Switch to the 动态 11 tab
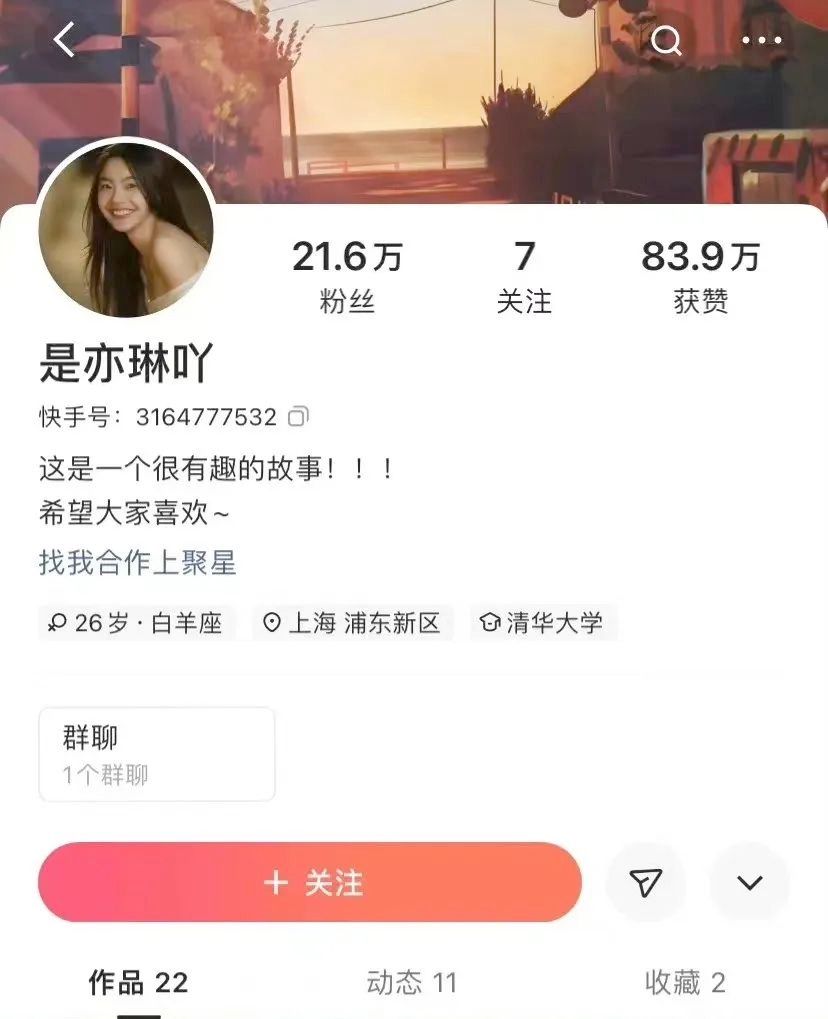This screenshot has width=828, height=1019. point(411,983)
